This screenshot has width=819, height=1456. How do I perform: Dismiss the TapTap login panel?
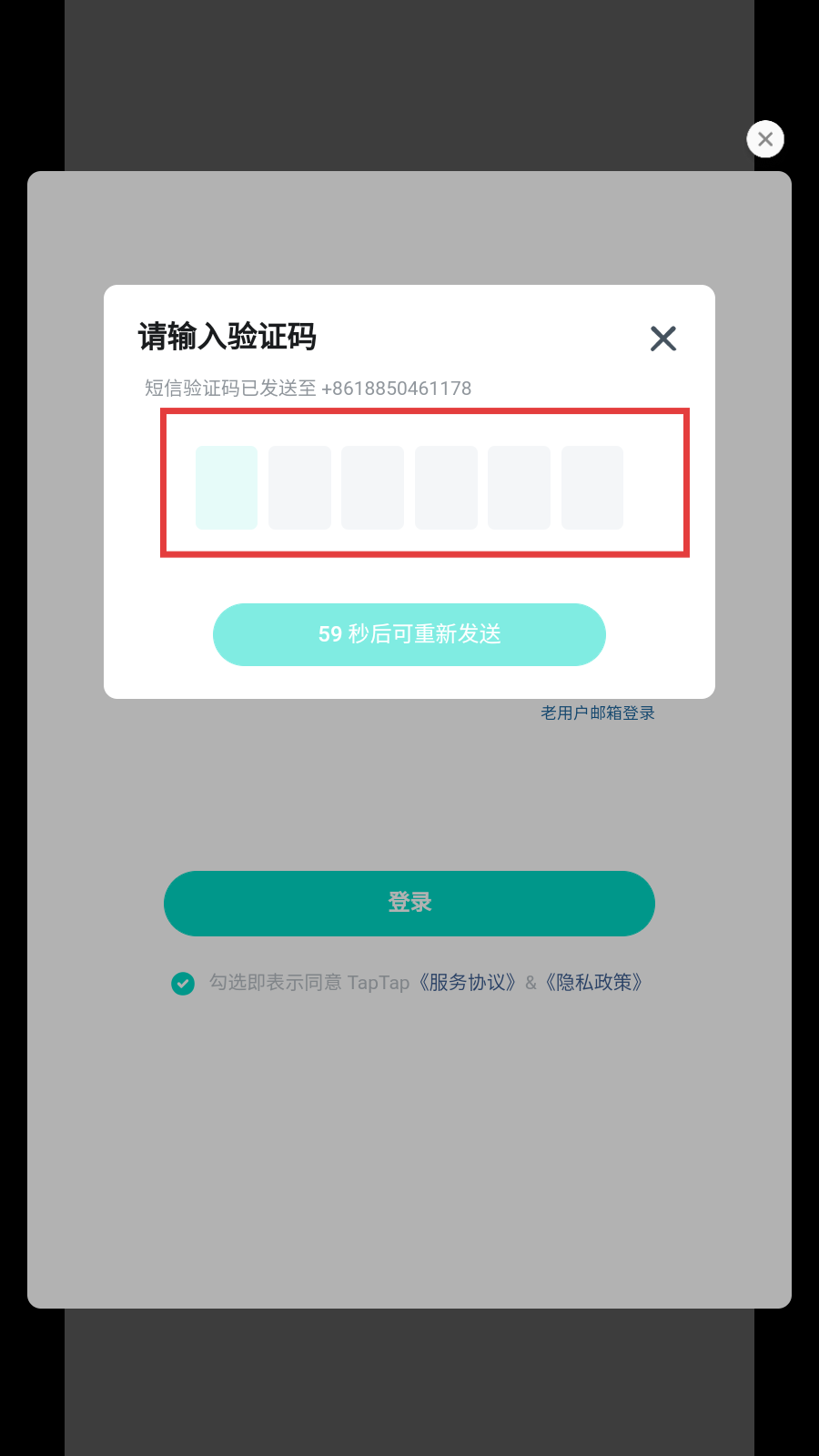click(x=765, y=139)
